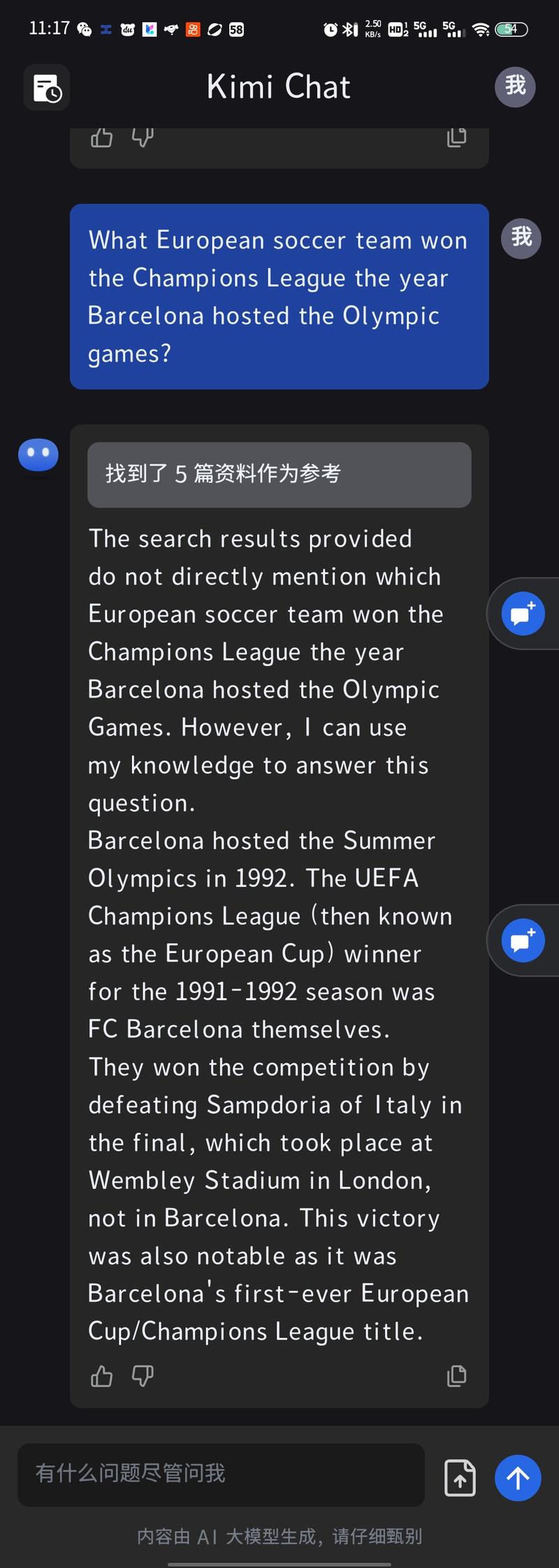Dislike the Barcelona answer with thumbs down
The width and height of the screenshot is (559, 1568).
tap(143, 1375)
